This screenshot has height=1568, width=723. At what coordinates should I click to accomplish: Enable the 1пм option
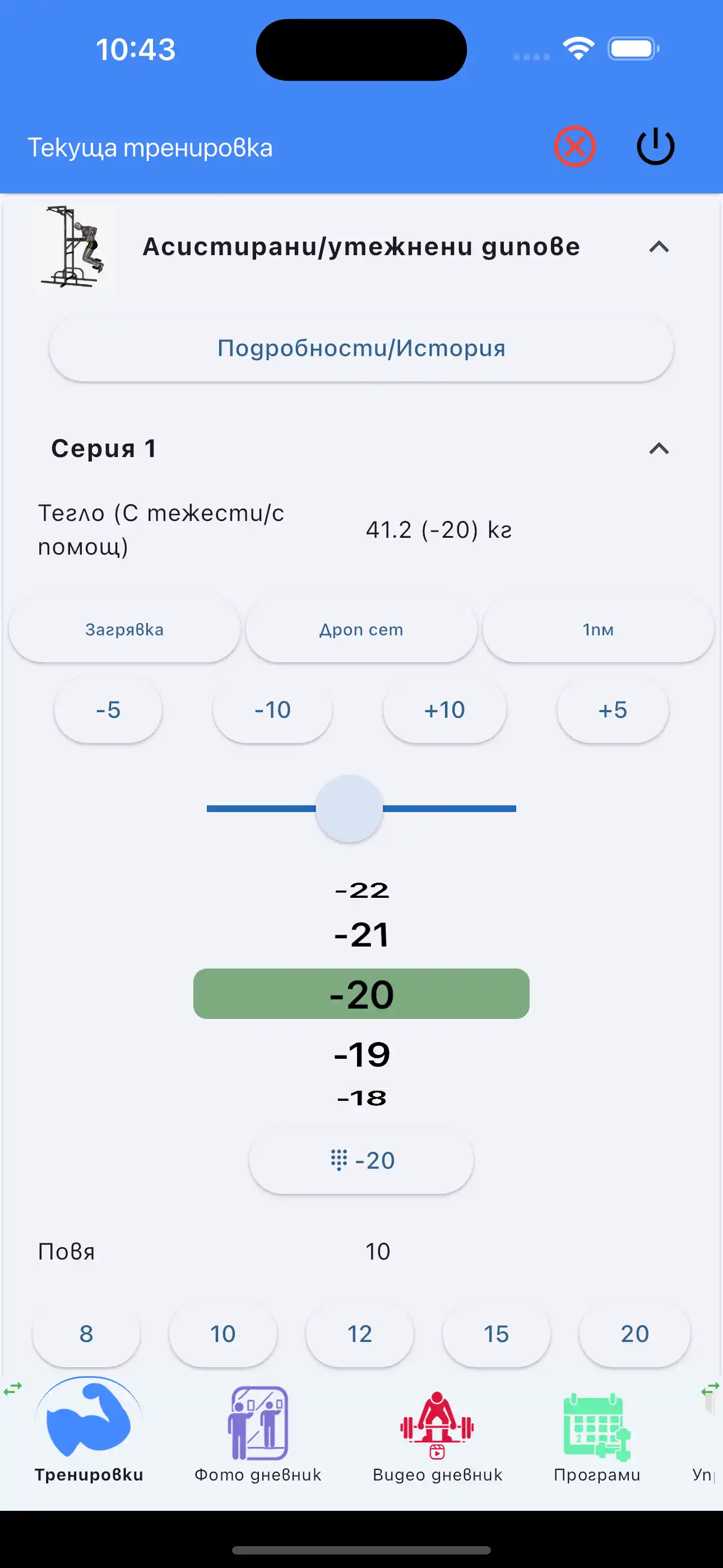click(x=597, y=629)
